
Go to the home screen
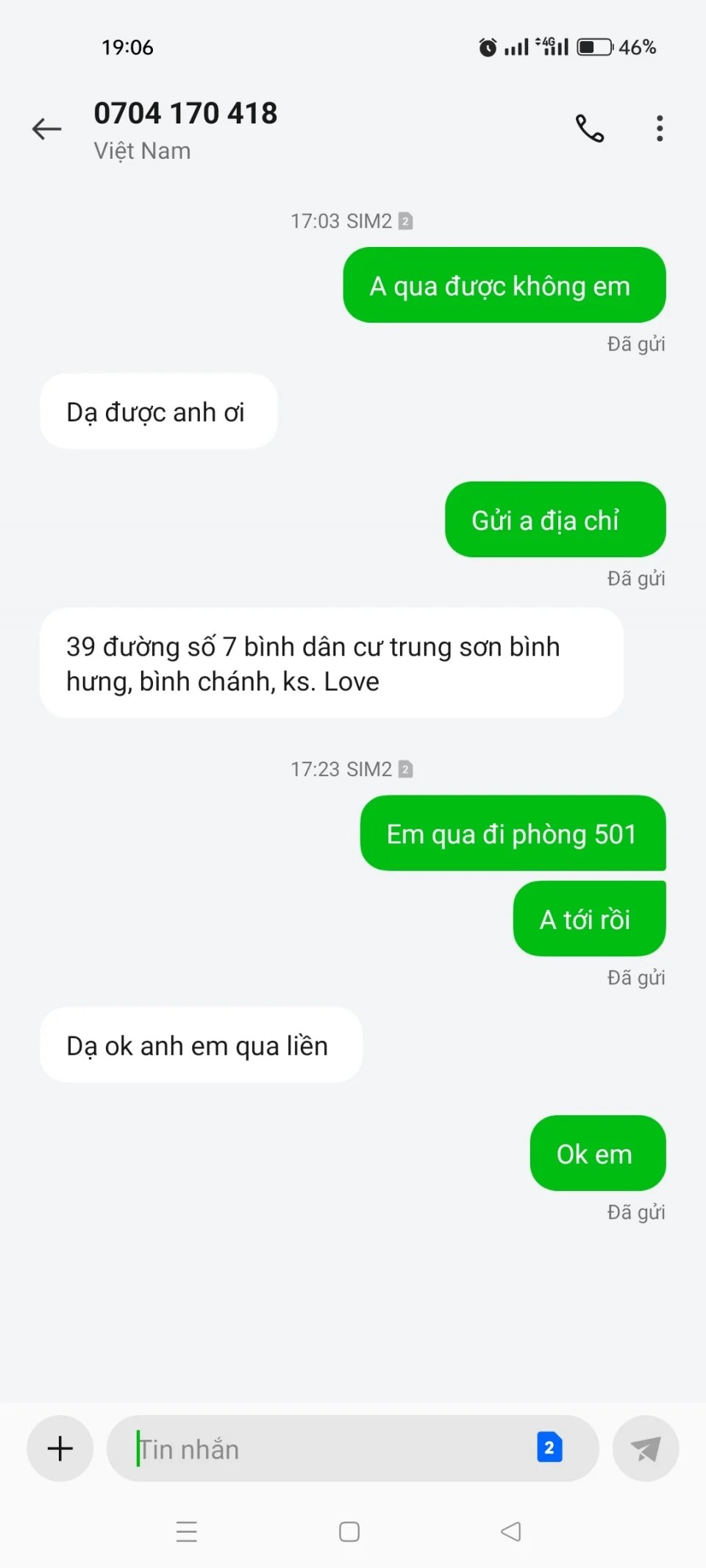349,1531
